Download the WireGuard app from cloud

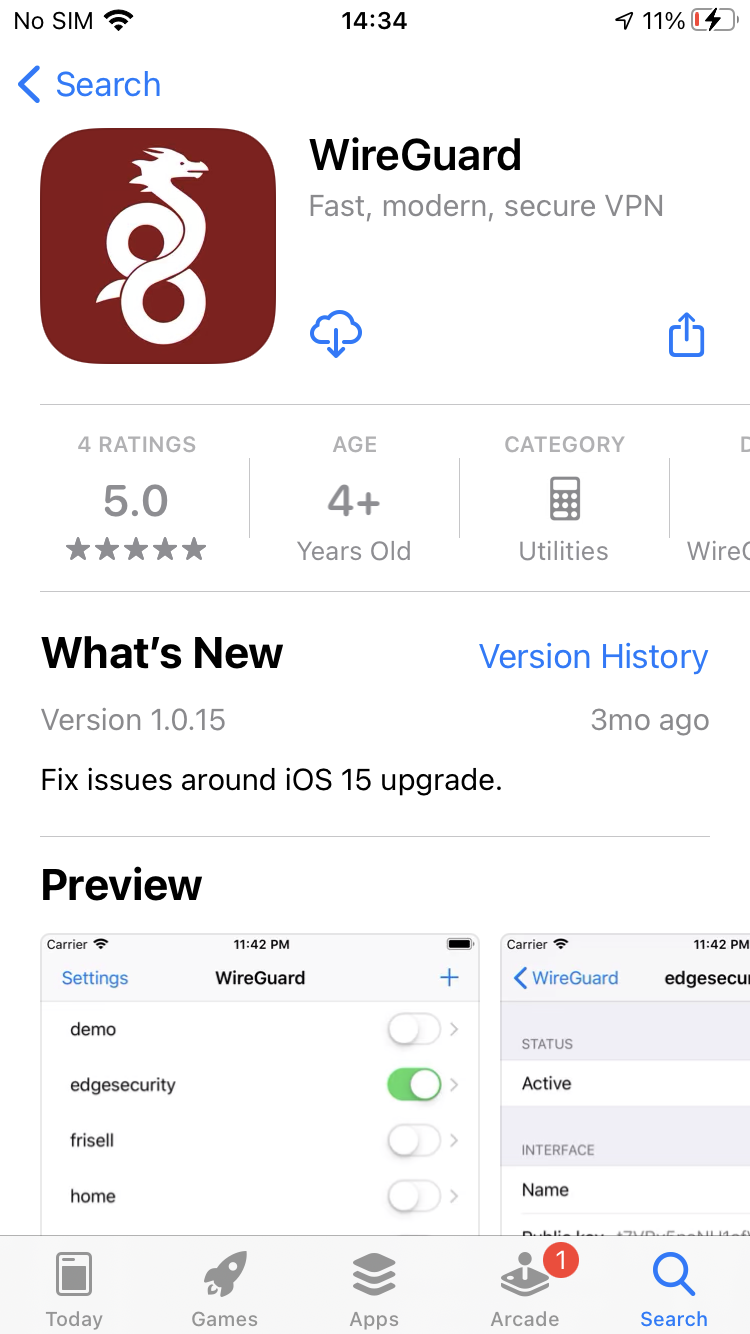pyautogui.click(x=336, y=334)
